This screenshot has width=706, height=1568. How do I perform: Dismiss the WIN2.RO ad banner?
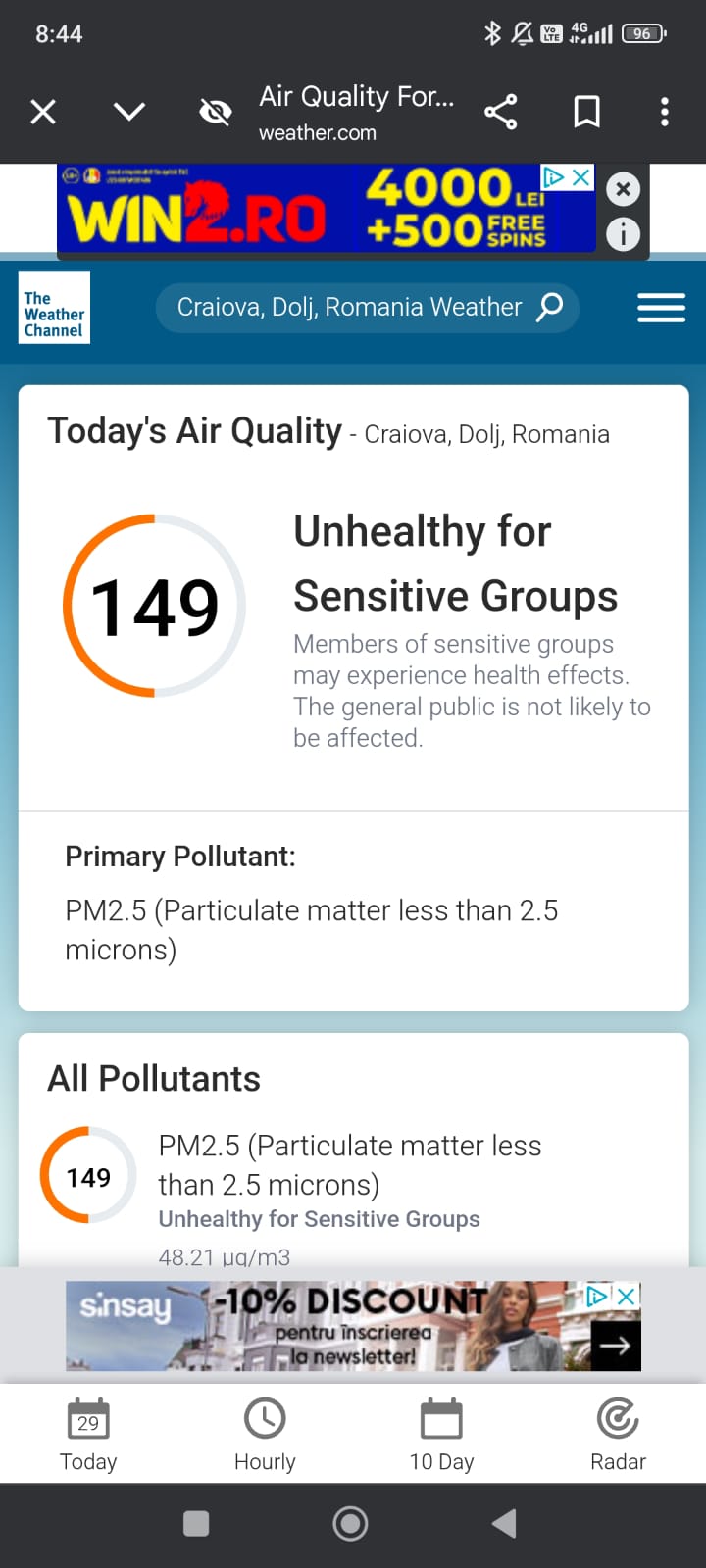point(623,189)
